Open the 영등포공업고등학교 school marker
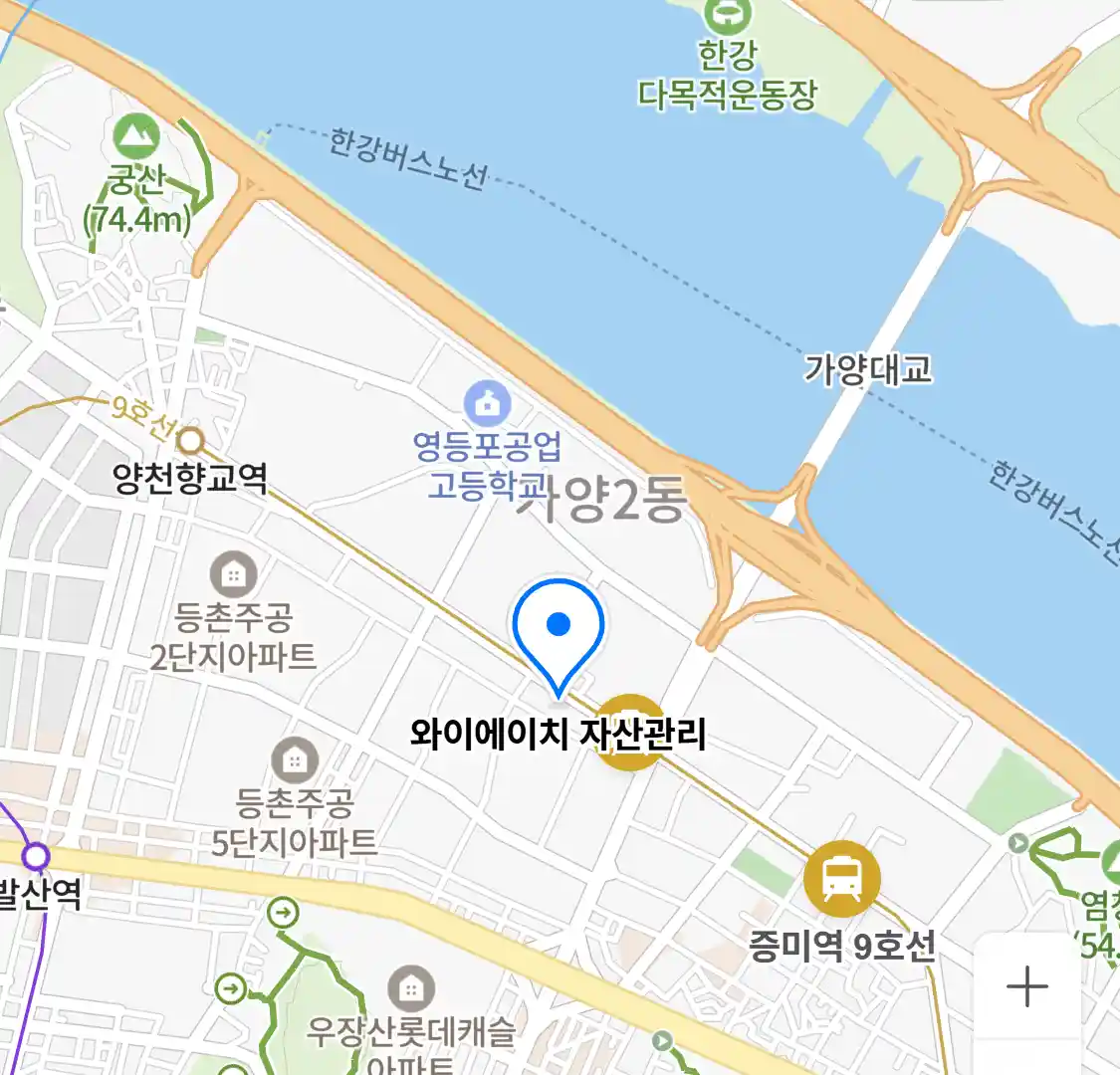The width and height of the screenshot is (1120, 1075). [488, 404]
